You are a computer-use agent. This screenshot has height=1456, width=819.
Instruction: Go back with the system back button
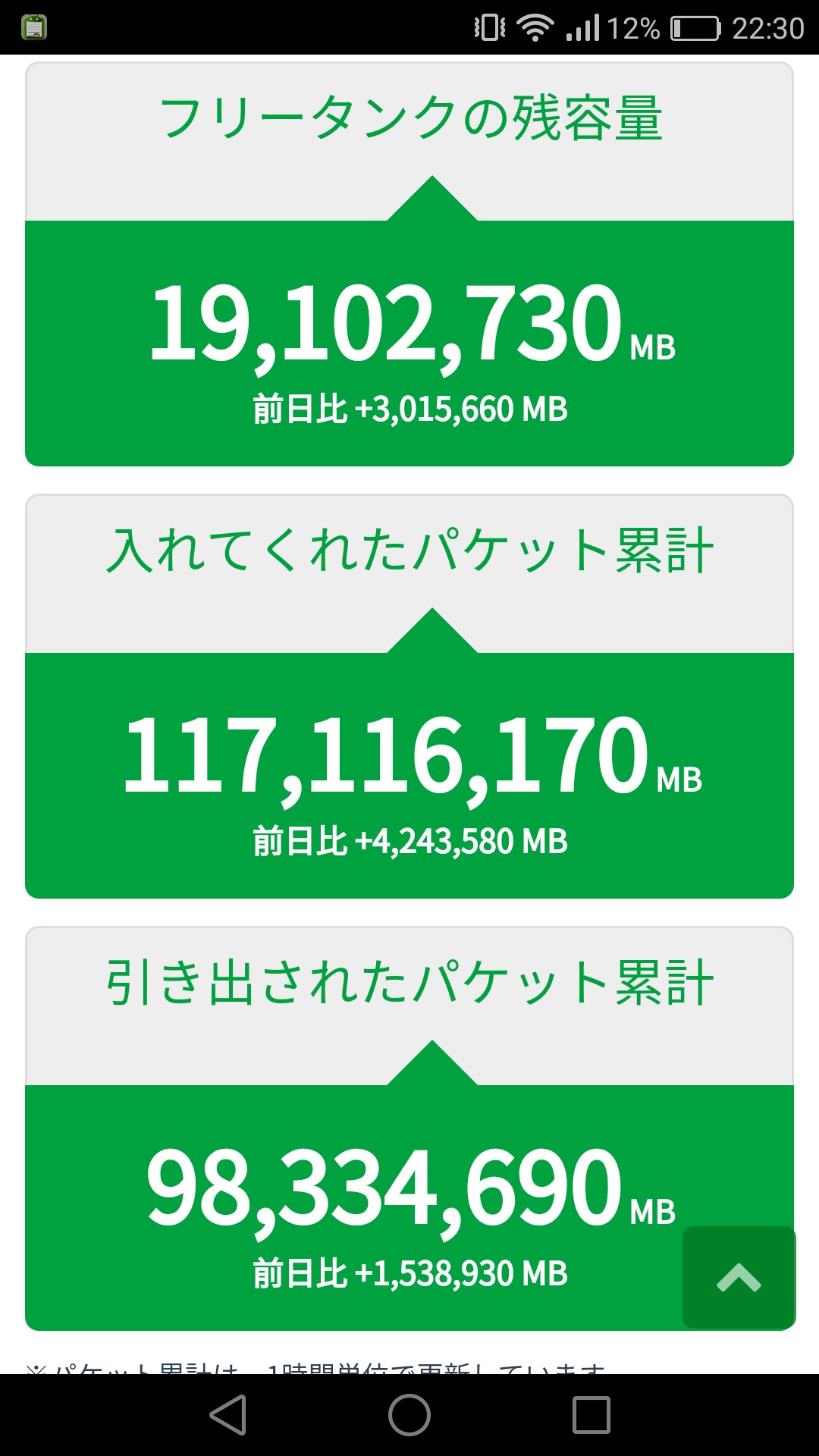point(228,1415)
